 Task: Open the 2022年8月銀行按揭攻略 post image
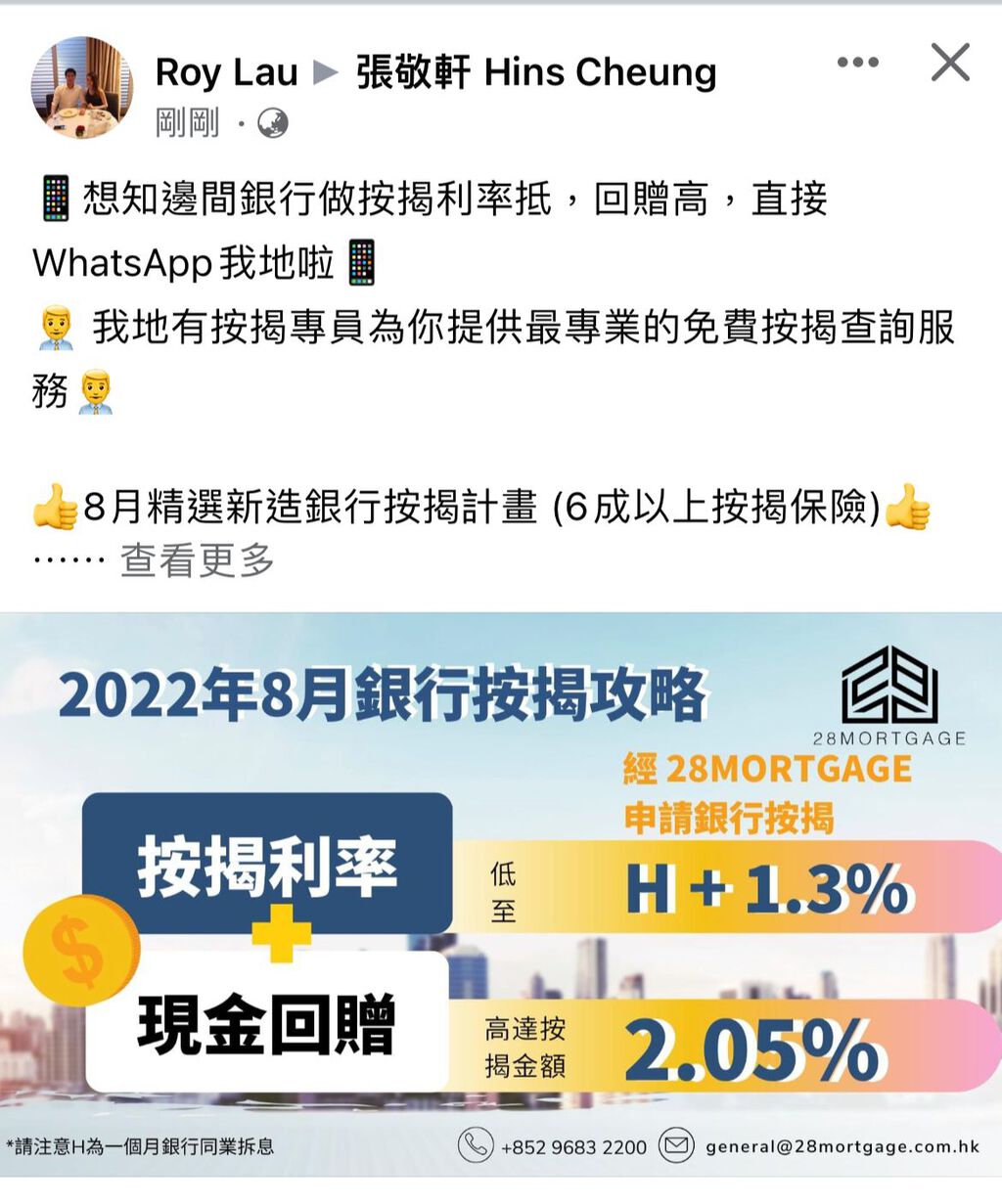pos(501,895)
